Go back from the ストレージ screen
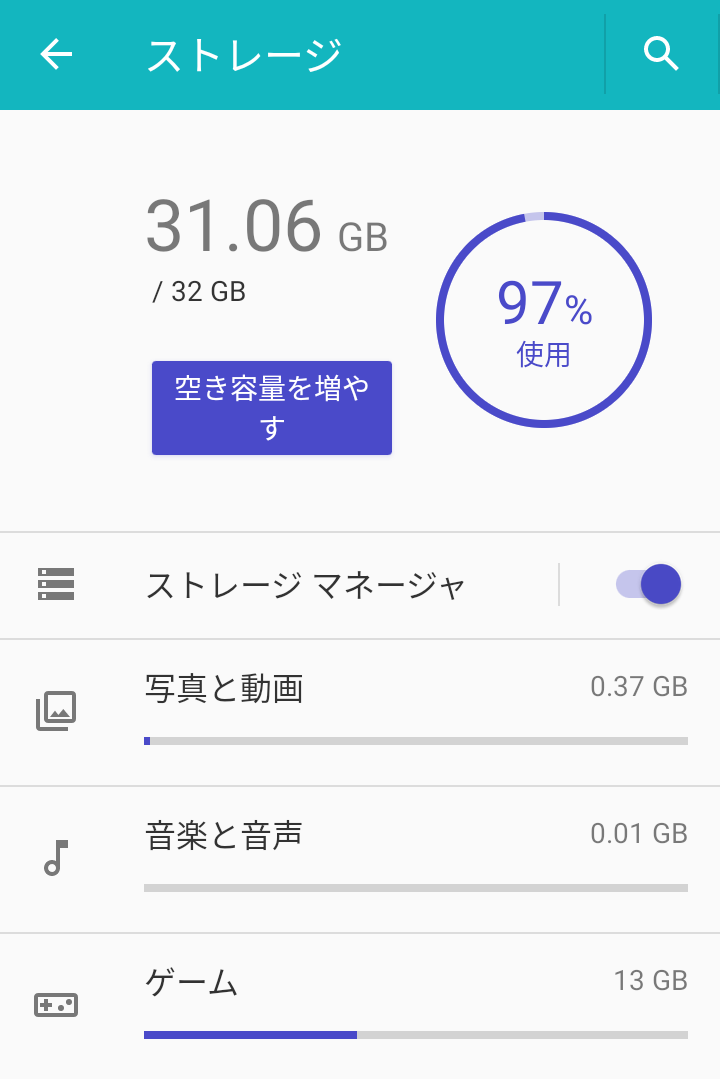Viewport: 720px width, 1079px height. click(56, 55)
